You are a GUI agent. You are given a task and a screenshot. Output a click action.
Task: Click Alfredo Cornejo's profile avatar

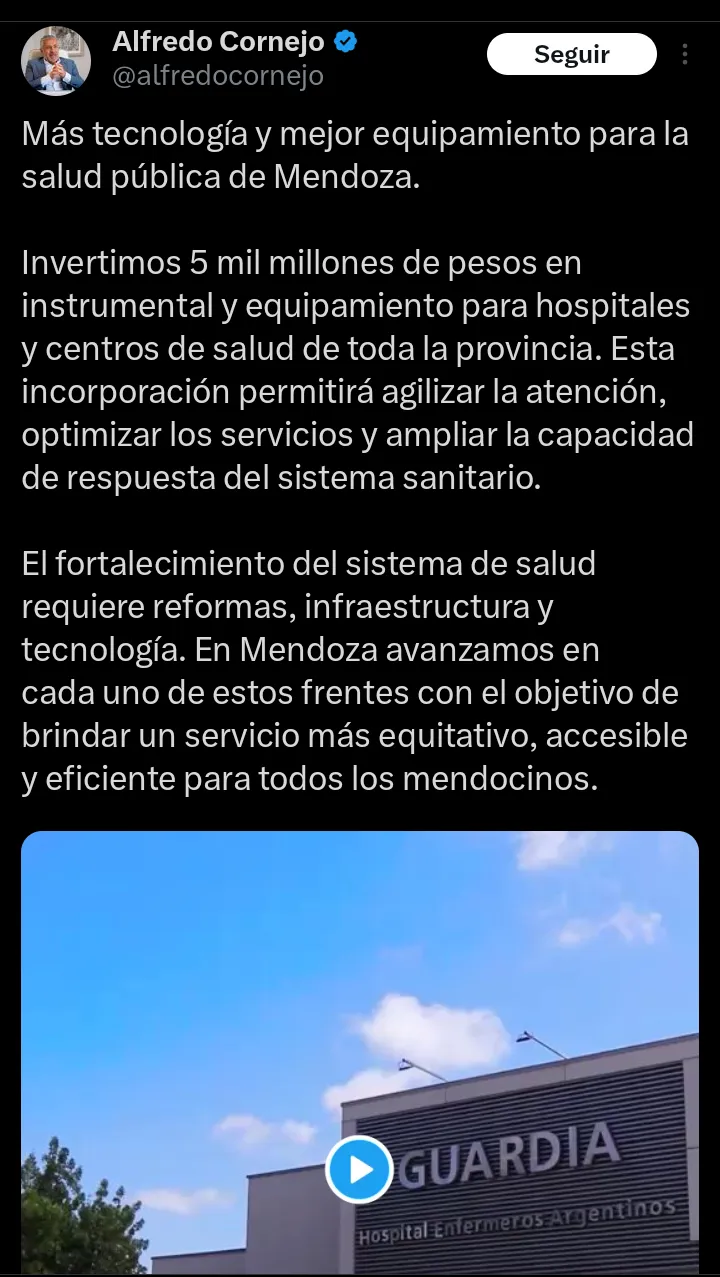pyautogui.click(x=56, y=60)
